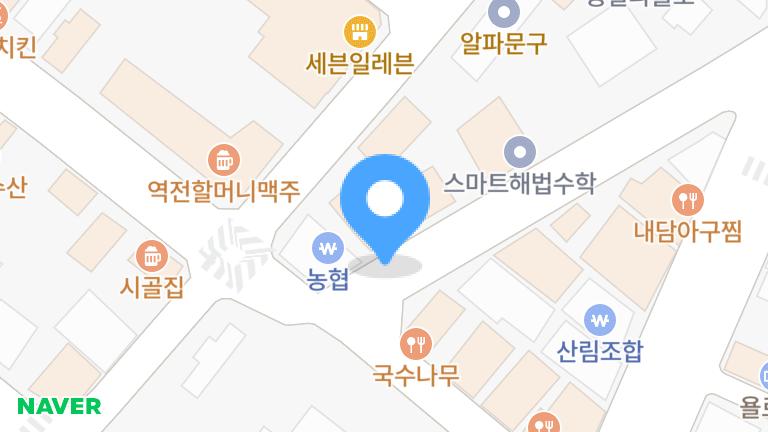Select the 세븐일레븐 store marker
The image size is (768, 432).
[358, 29]
